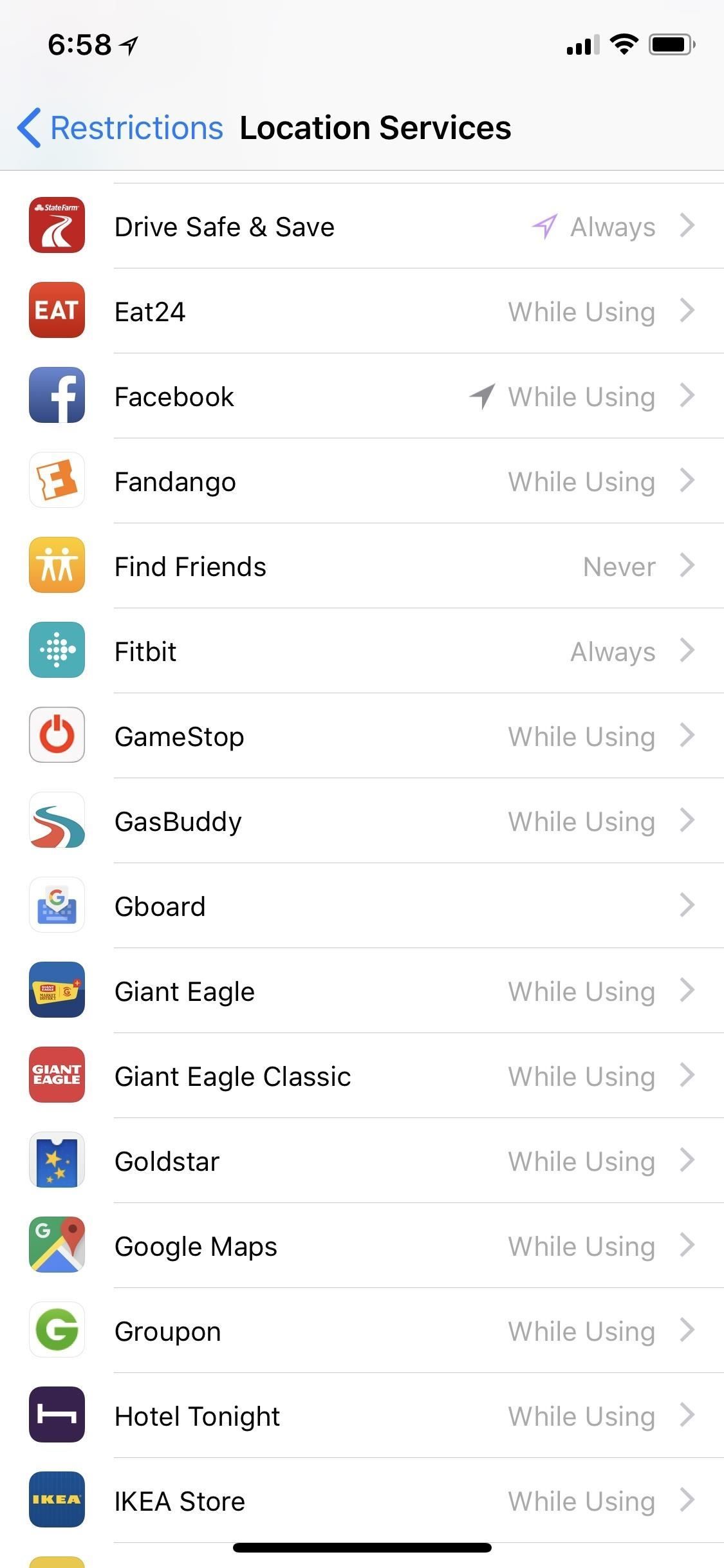Open Eat24 location permission

[x=362, y=312]
